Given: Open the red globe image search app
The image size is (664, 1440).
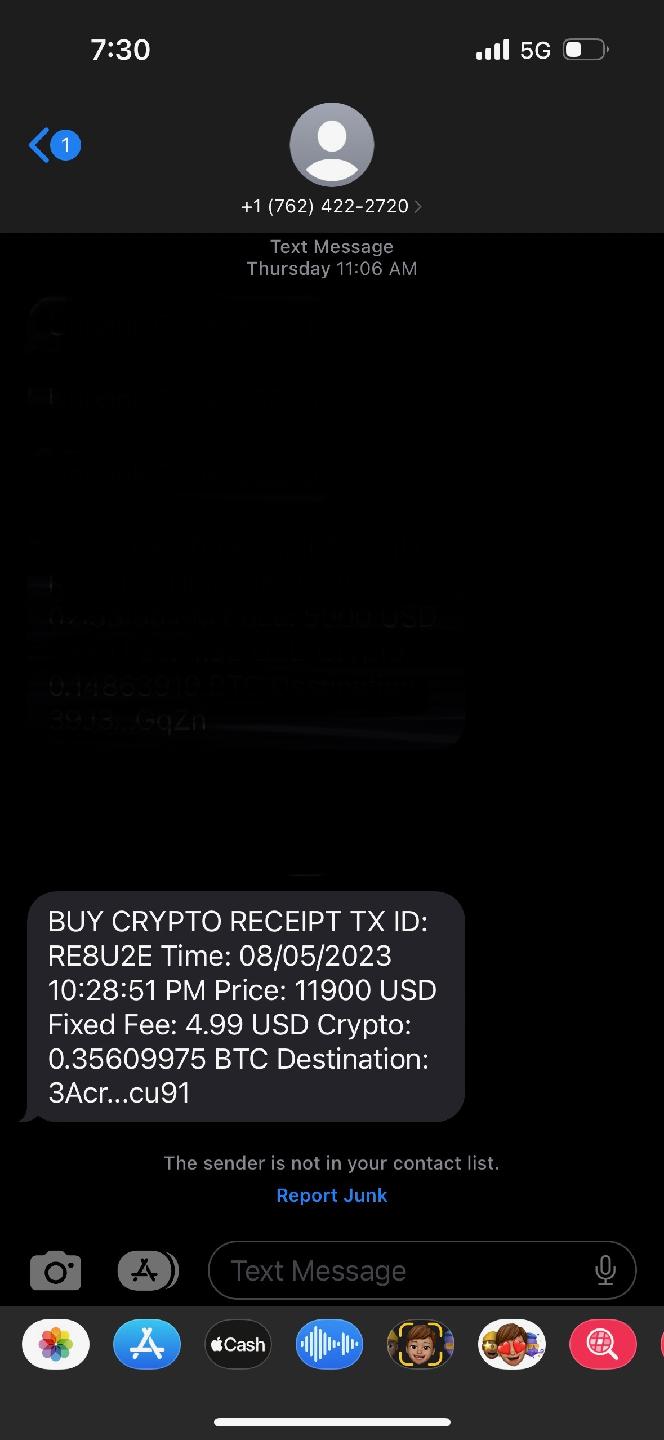Looking at the screenshot, I should (x=603, y=1345).
